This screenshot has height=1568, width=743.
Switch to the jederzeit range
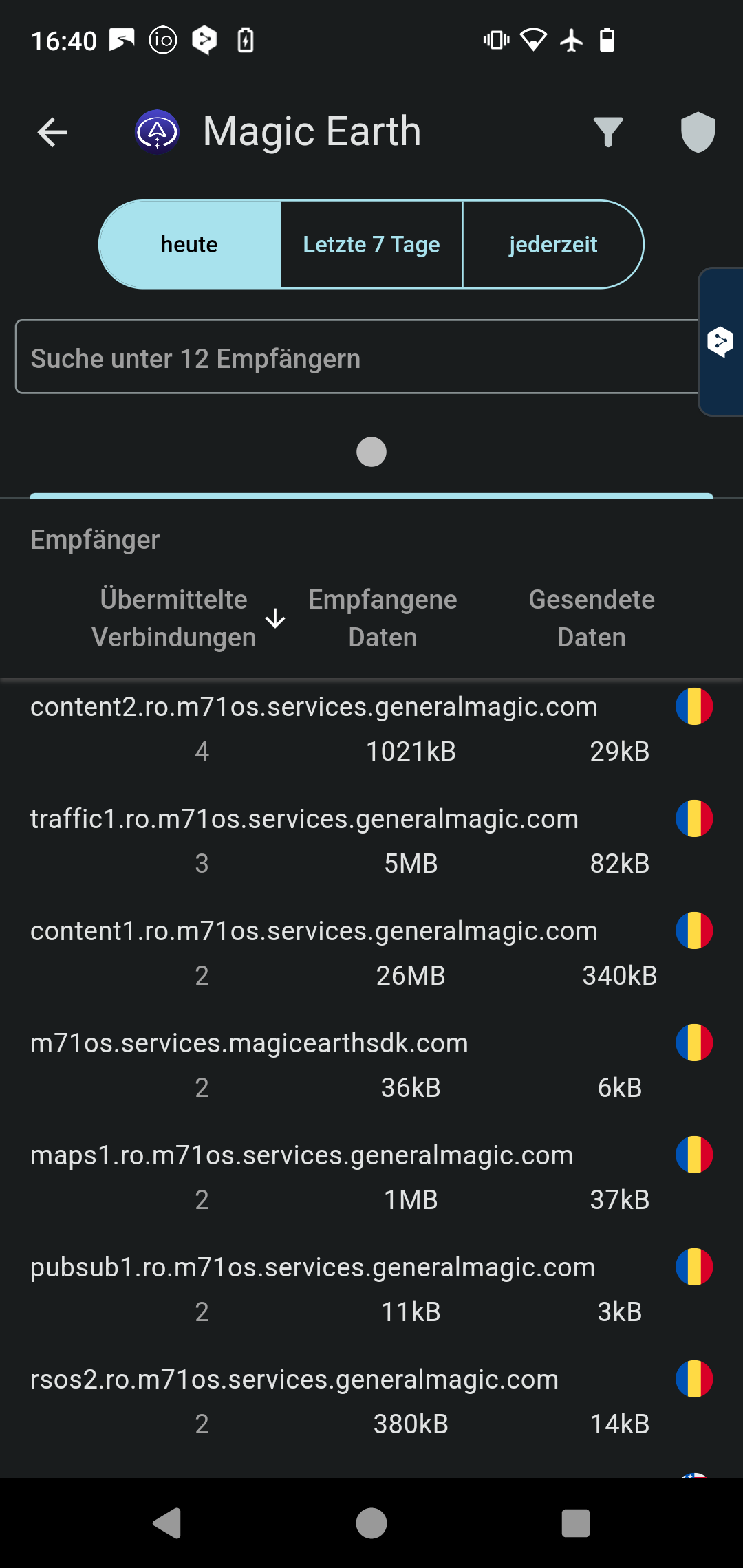(553, 245)
